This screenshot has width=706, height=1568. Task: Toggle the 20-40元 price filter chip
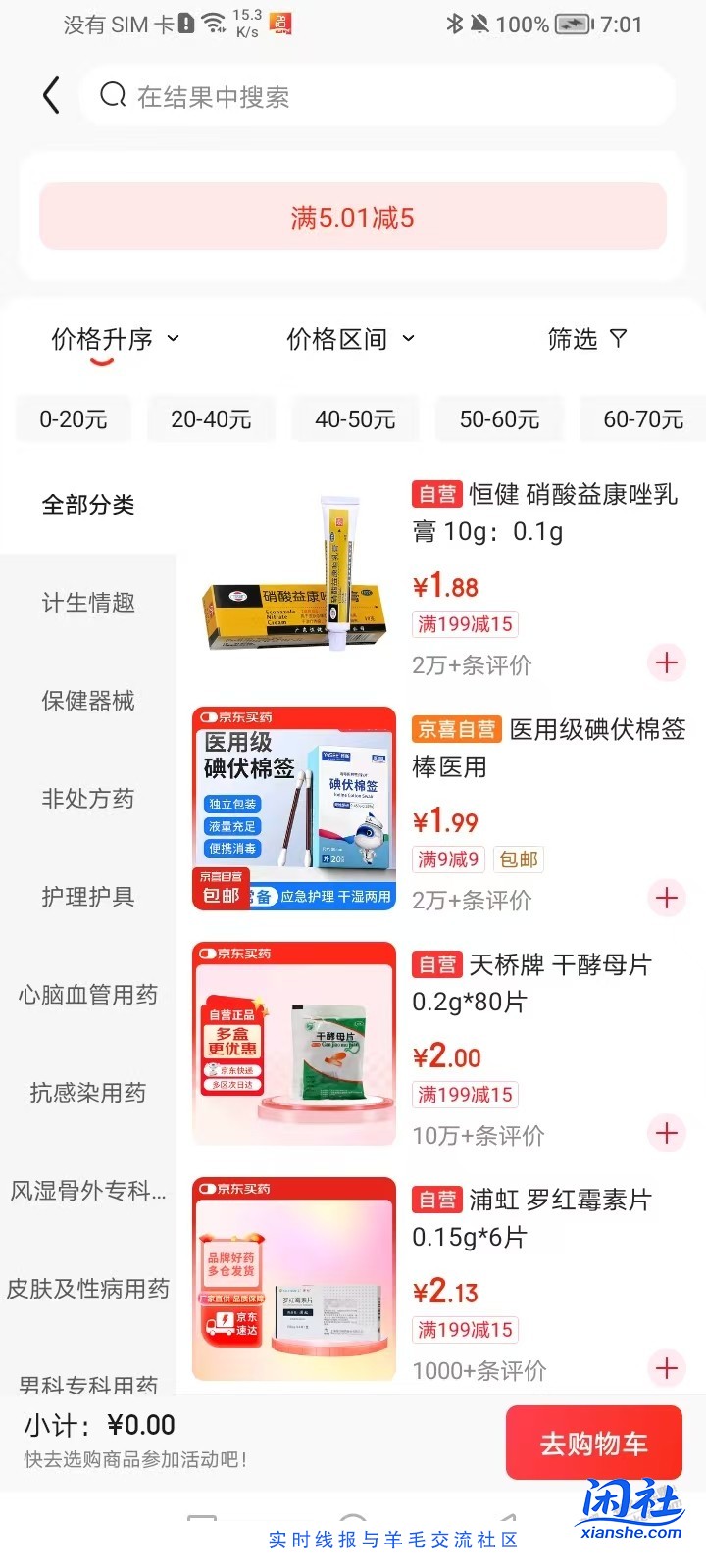click(211, 419)
